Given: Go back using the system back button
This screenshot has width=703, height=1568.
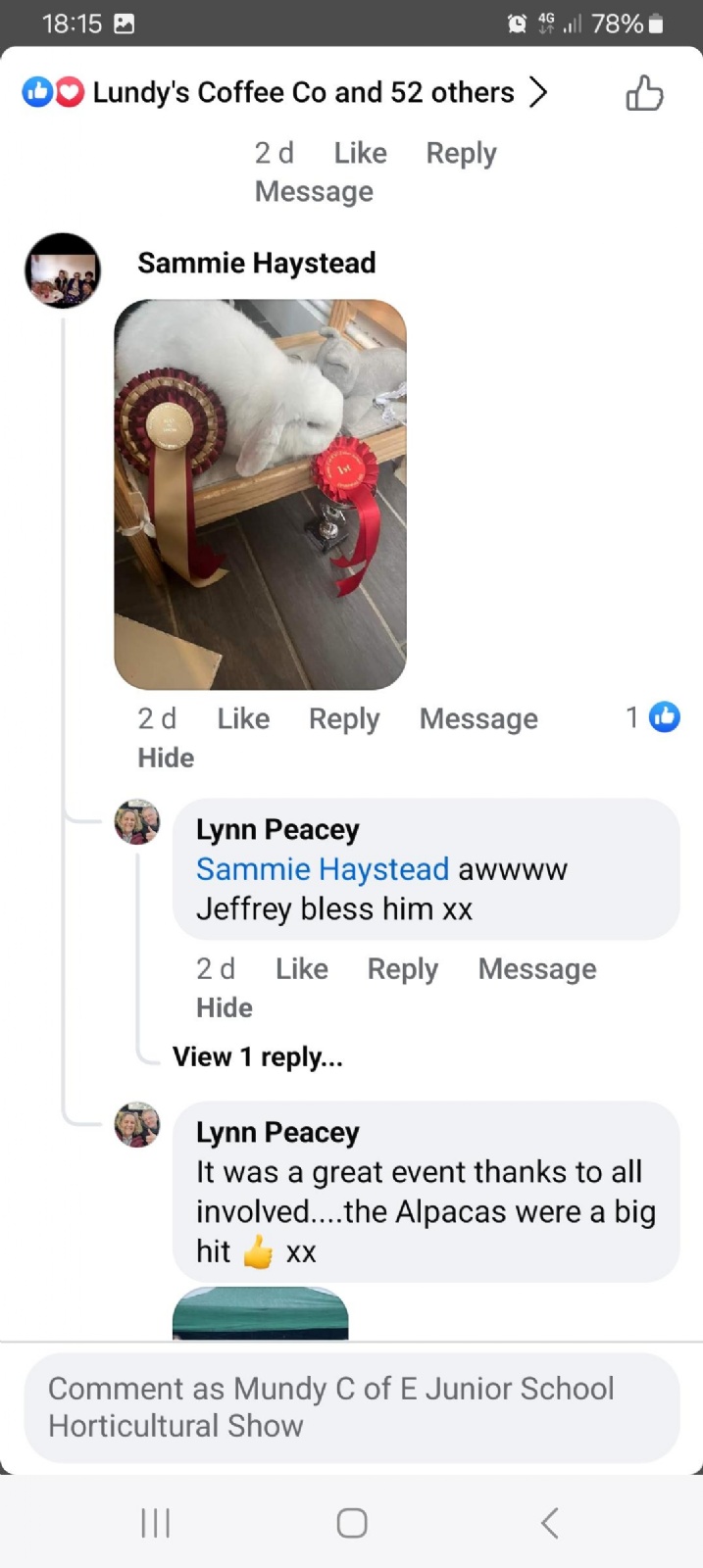Looking at the screenshot, I should pyautogui.click(x=549, y=1522).
